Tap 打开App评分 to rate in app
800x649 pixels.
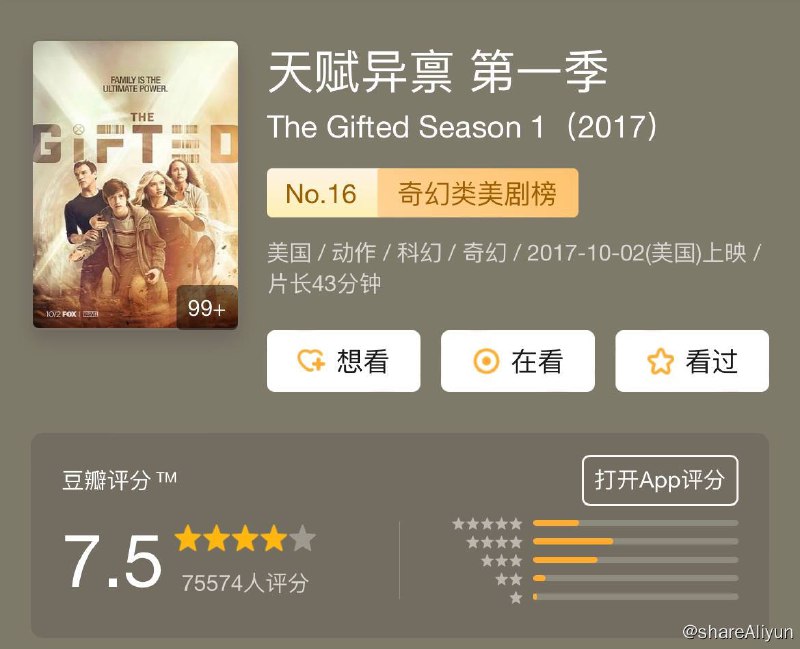[659, 480]
